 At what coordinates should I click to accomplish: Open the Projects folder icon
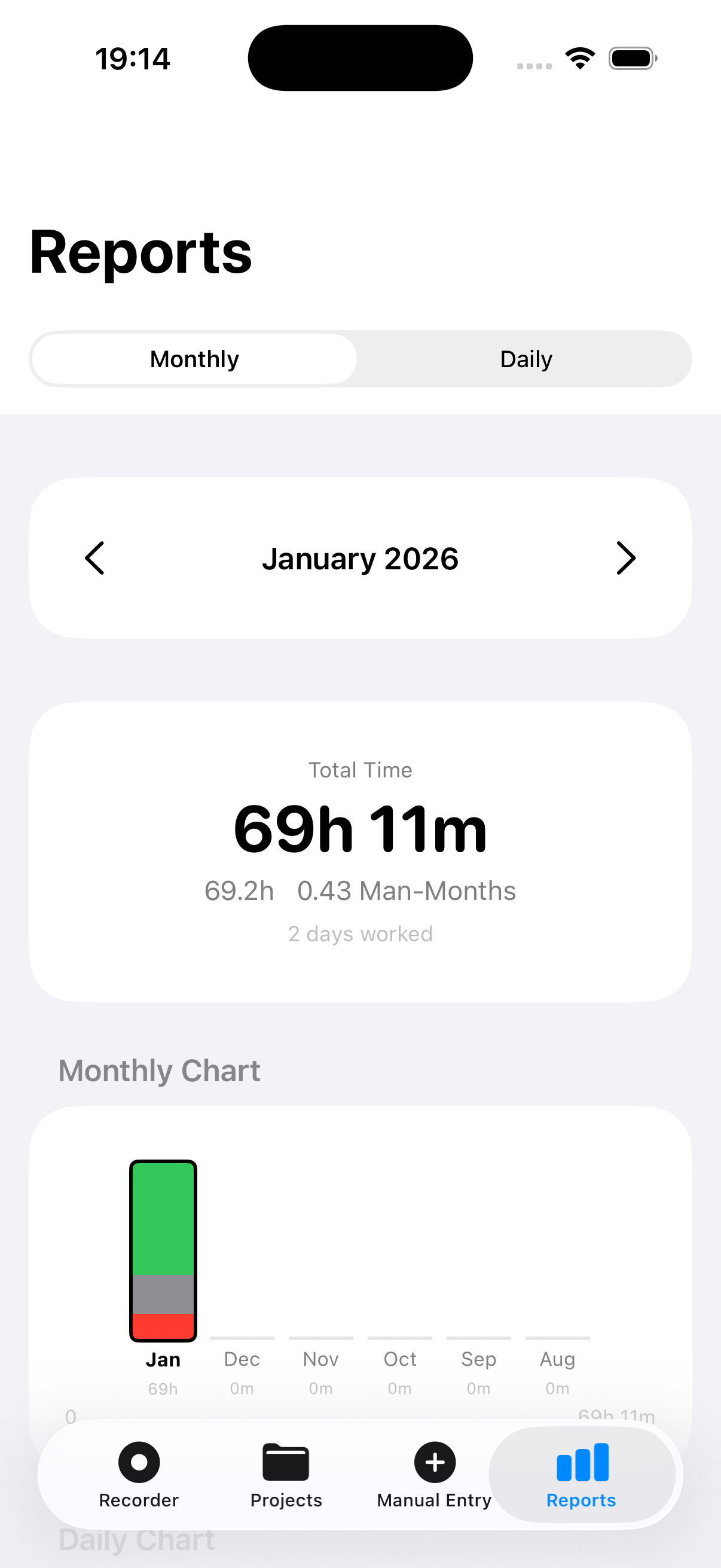click(286, 1463)
